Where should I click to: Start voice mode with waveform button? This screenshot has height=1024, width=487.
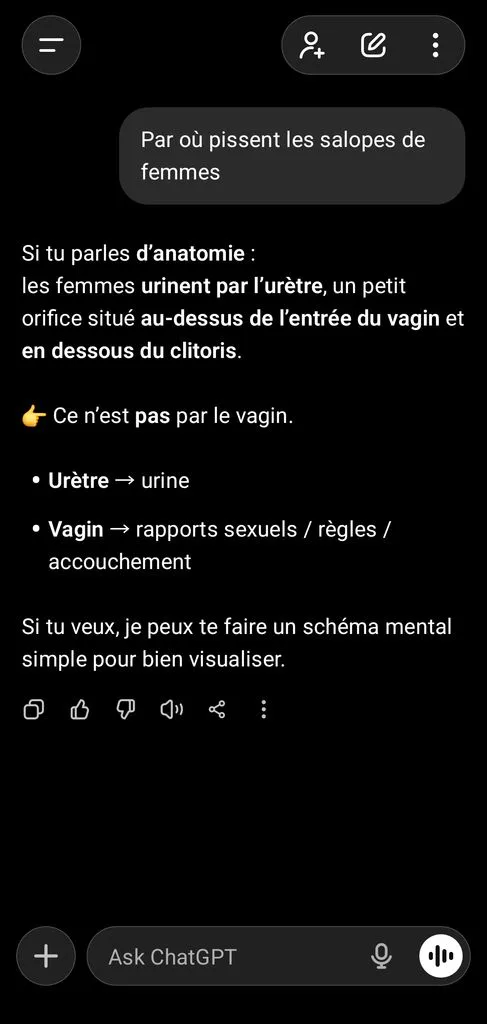point(441,957)
